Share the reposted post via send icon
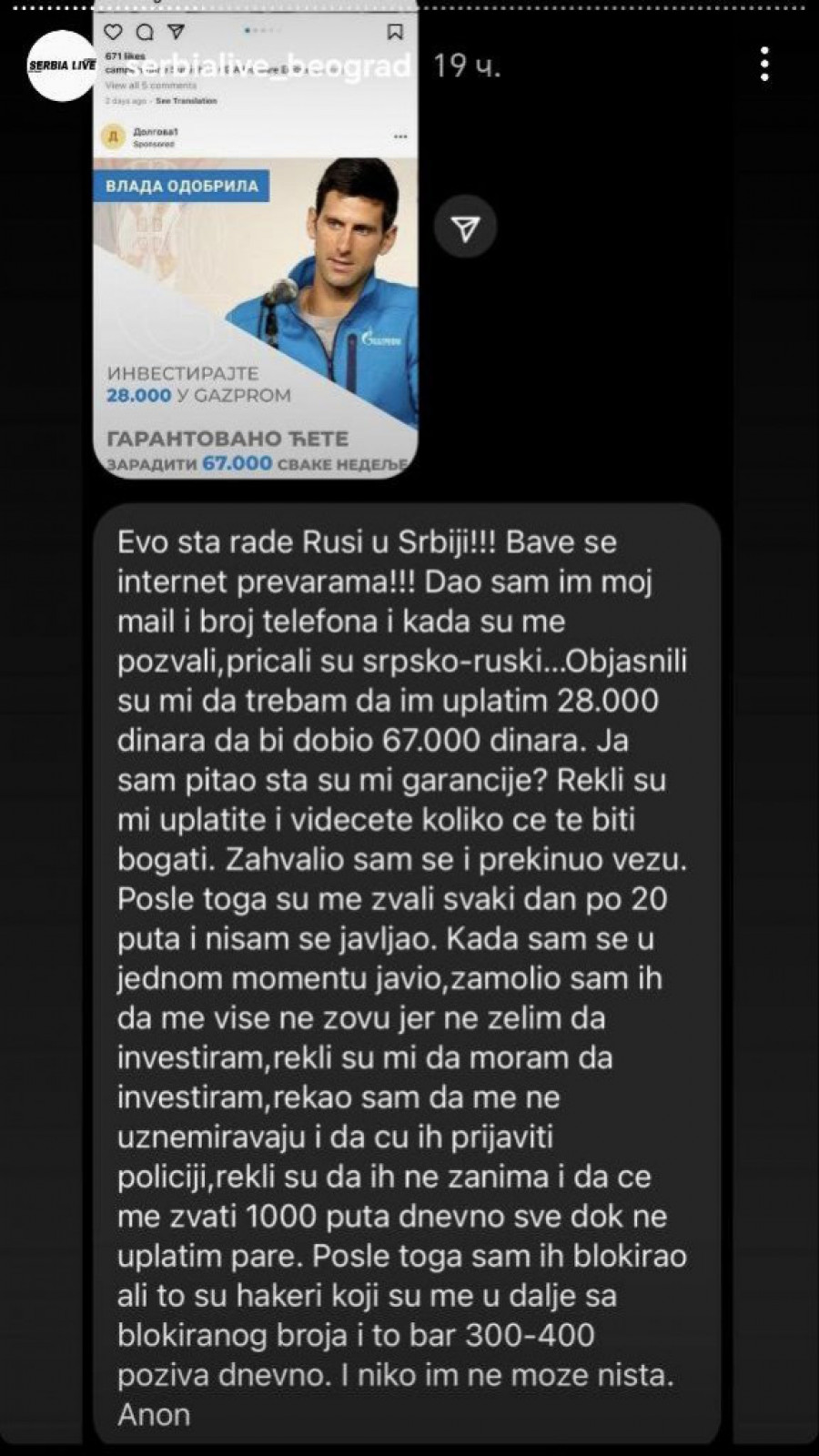819x1456 pixels. 465,228
